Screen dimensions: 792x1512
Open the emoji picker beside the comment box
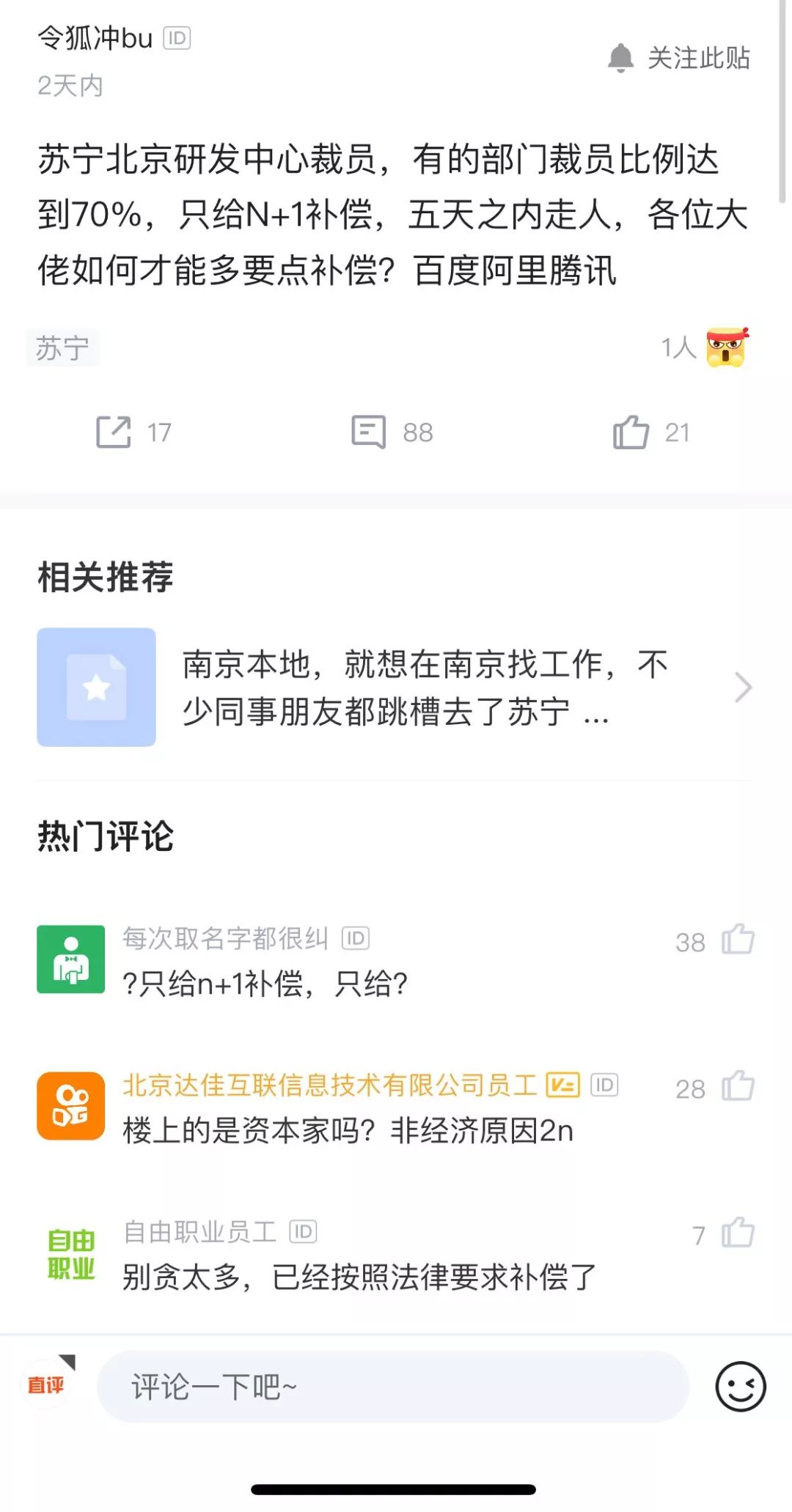pyautogui.click(x=741, y=1387)
